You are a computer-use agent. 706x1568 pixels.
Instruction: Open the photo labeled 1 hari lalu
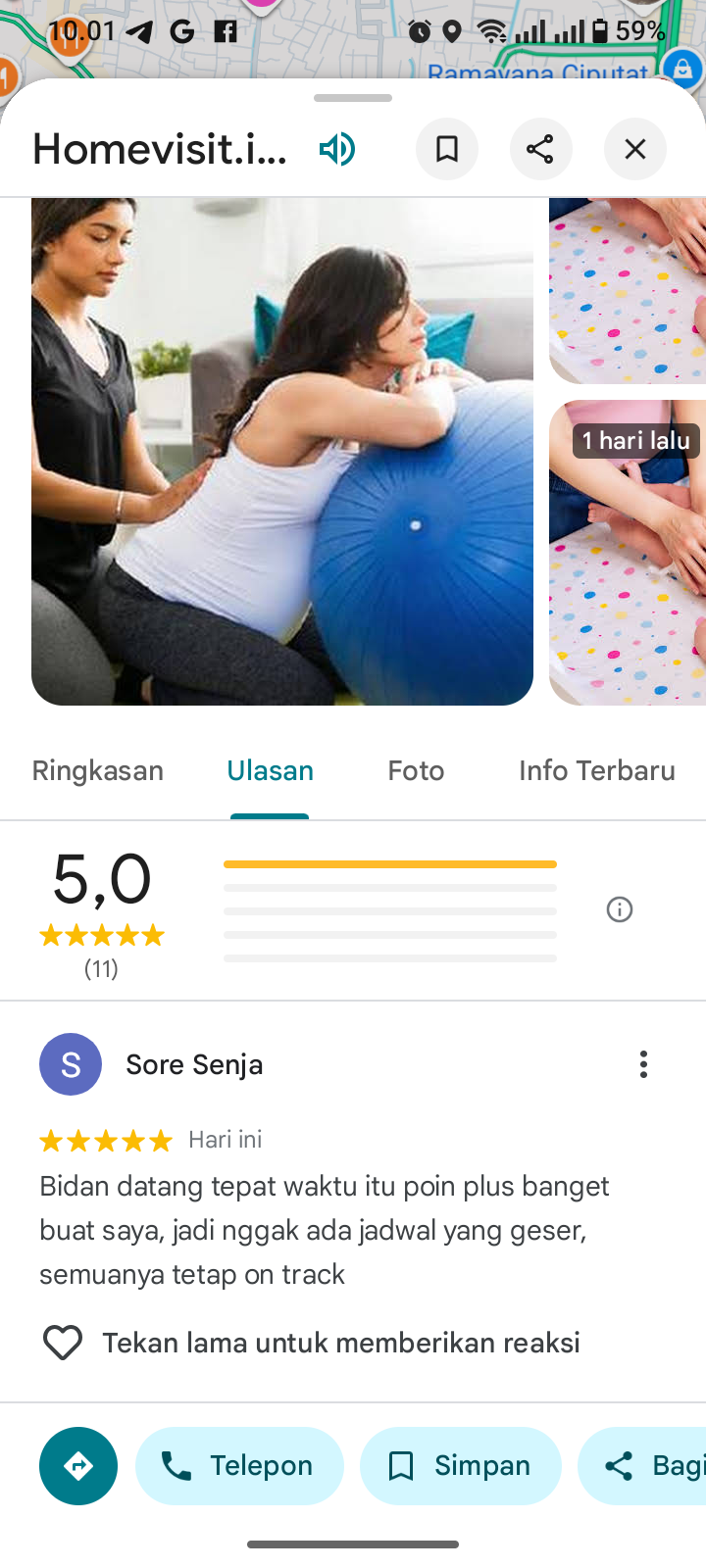click(628, 552)
